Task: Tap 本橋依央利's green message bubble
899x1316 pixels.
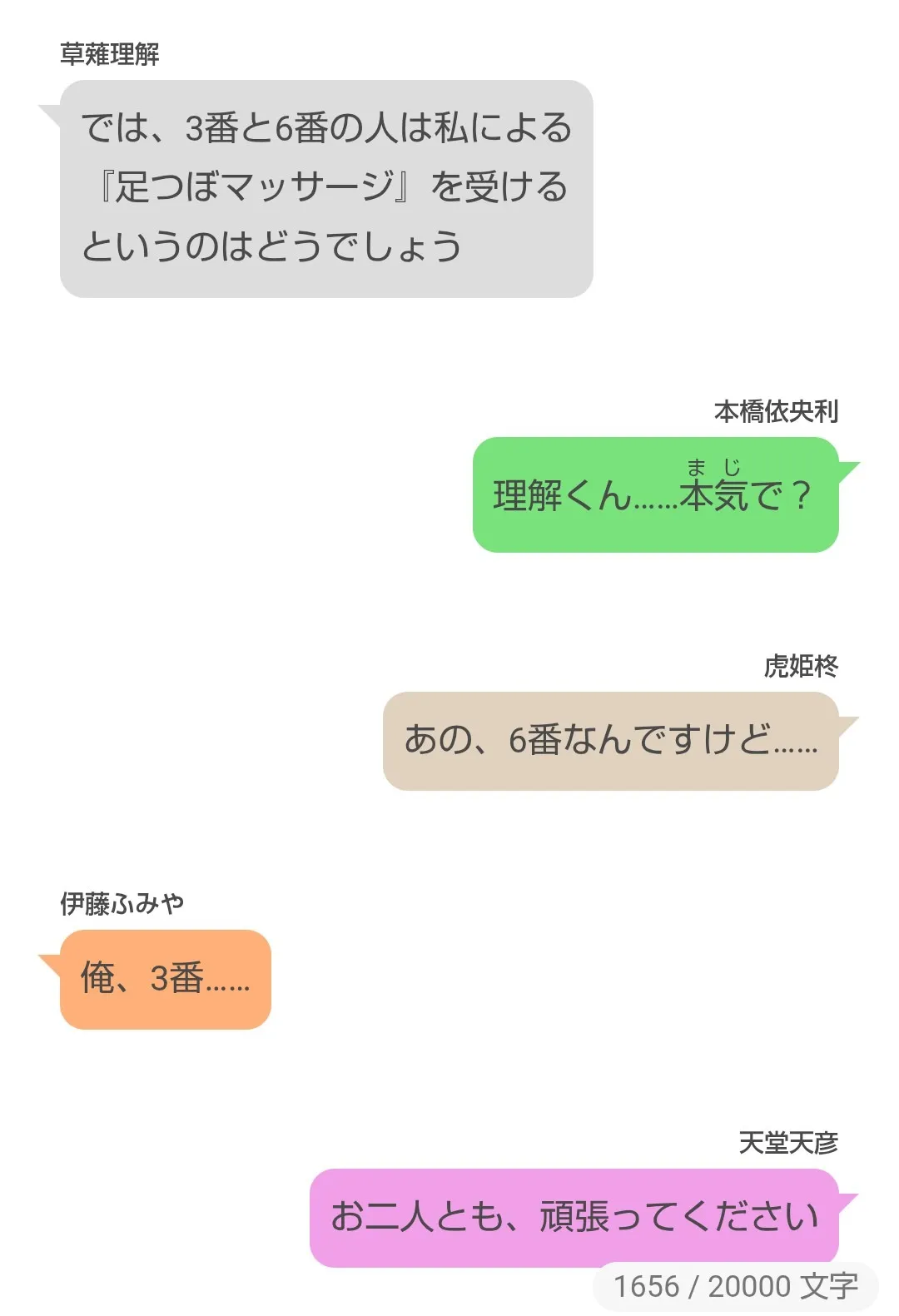Action: coord(655,494)
